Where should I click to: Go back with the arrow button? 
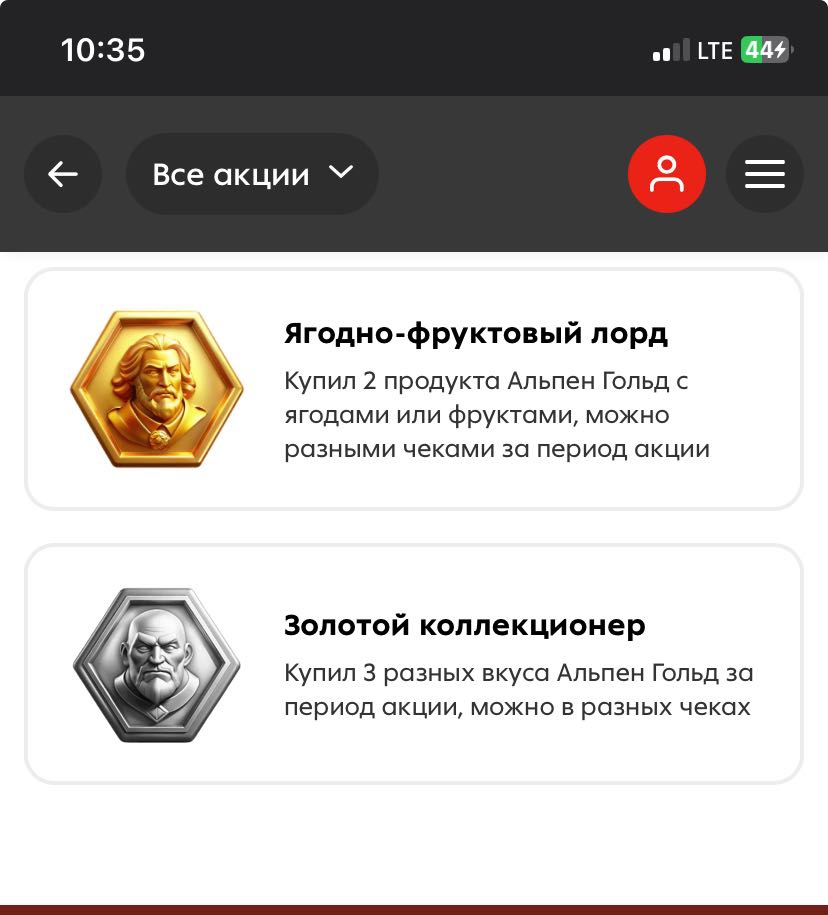(x=63, y=174)
